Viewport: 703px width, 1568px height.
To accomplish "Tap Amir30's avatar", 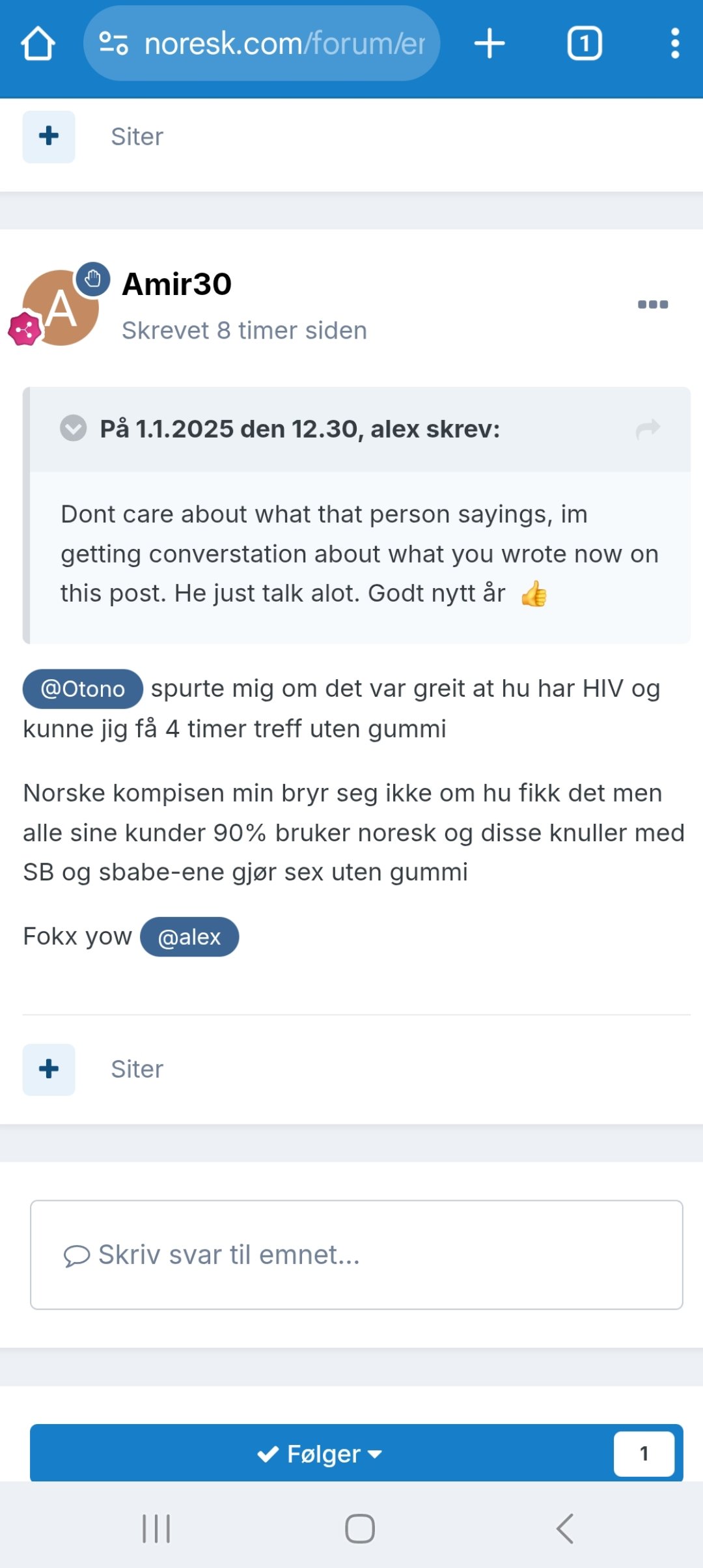I will coord(61,307).
